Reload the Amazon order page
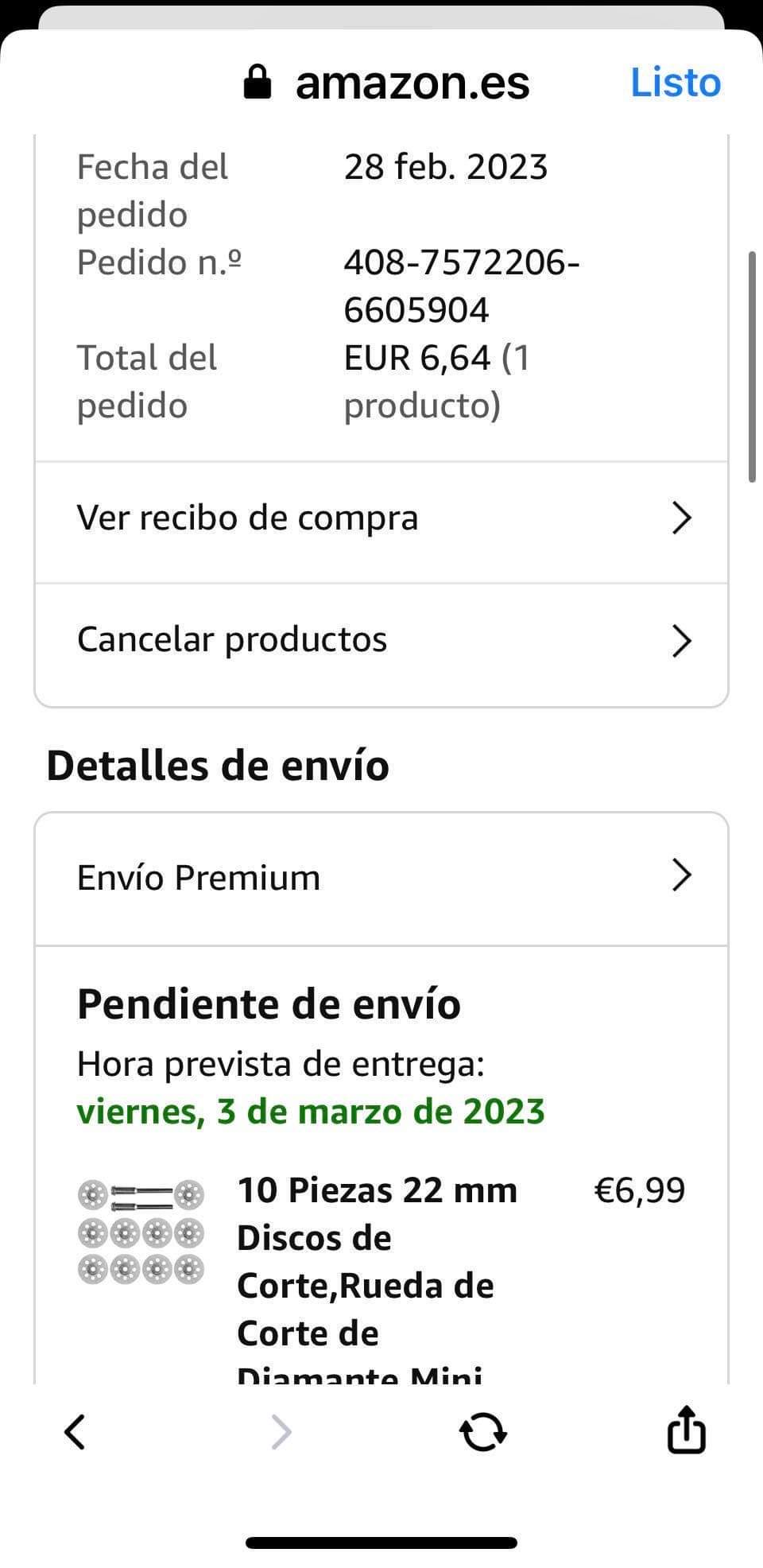The image size is (763, 1568). pyautogui.click(x=483, y=1433)
